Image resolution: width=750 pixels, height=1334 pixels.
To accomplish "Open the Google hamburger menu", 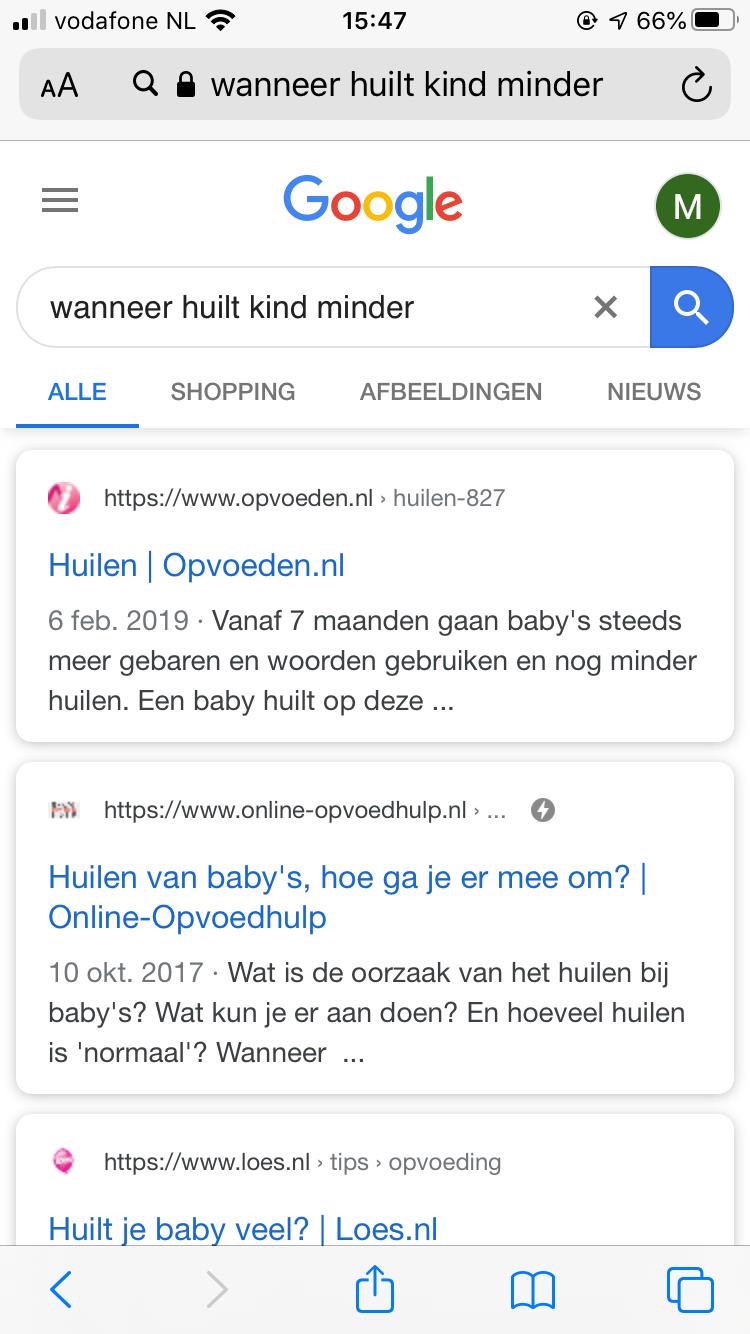I will [x=60, y=202].
